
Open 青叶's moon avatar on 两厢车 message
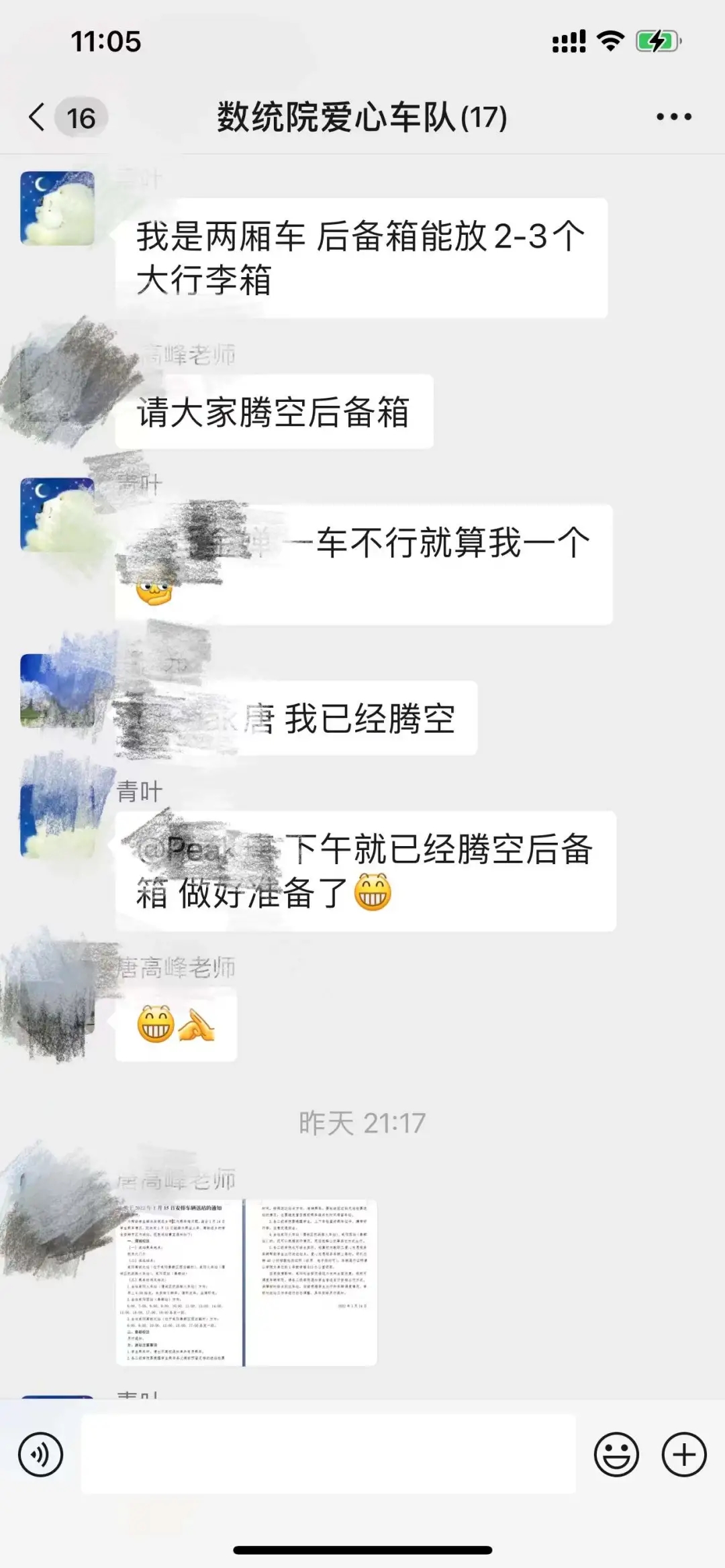coord(58,208)
